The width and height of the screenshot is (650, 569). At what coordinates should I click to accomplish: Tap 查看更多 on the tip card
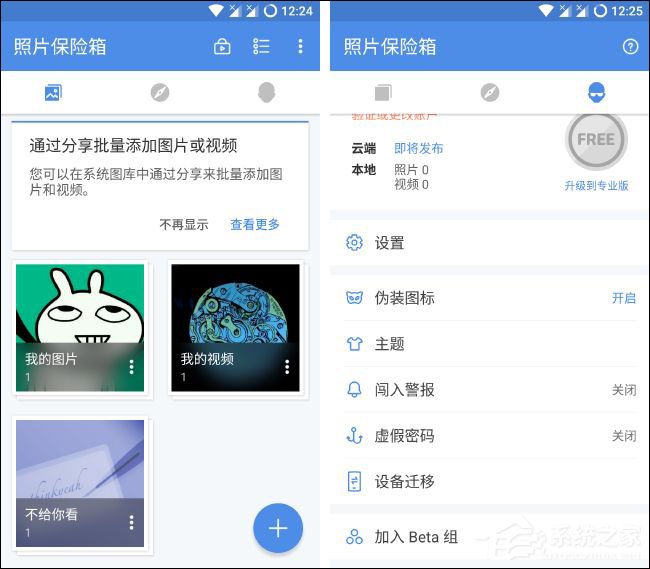coord(255,225)
